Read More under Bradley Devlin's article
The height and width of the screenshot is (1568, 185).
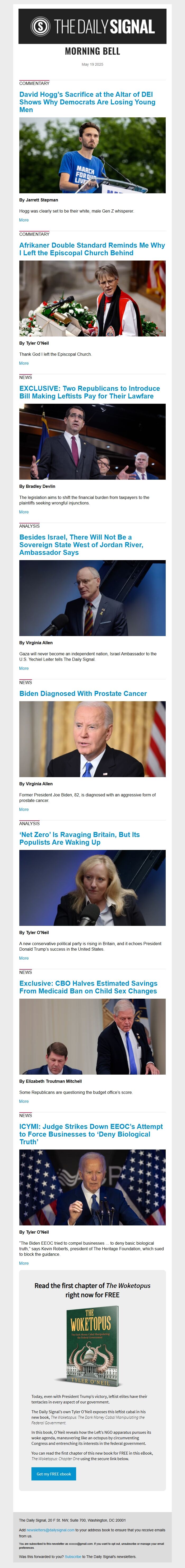coord(24,512)
